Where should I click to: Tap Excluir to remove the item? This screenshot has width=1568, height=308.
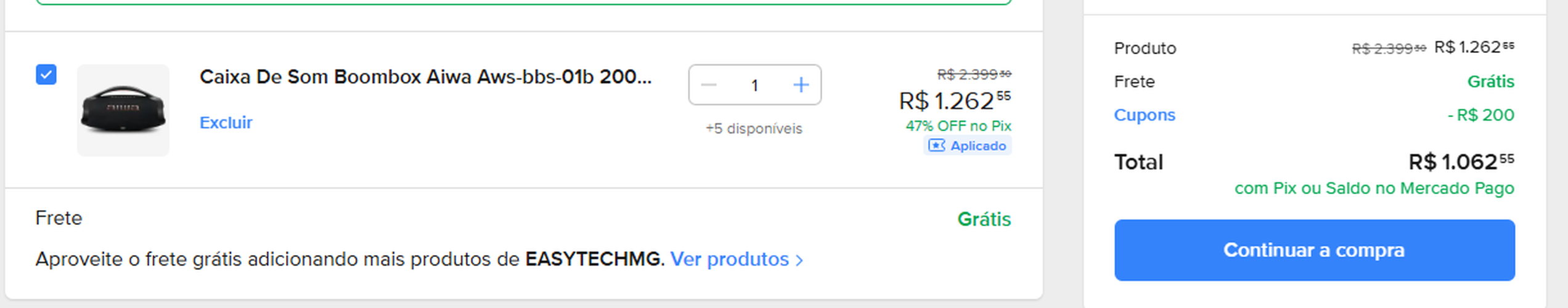(x=226, y=123)
